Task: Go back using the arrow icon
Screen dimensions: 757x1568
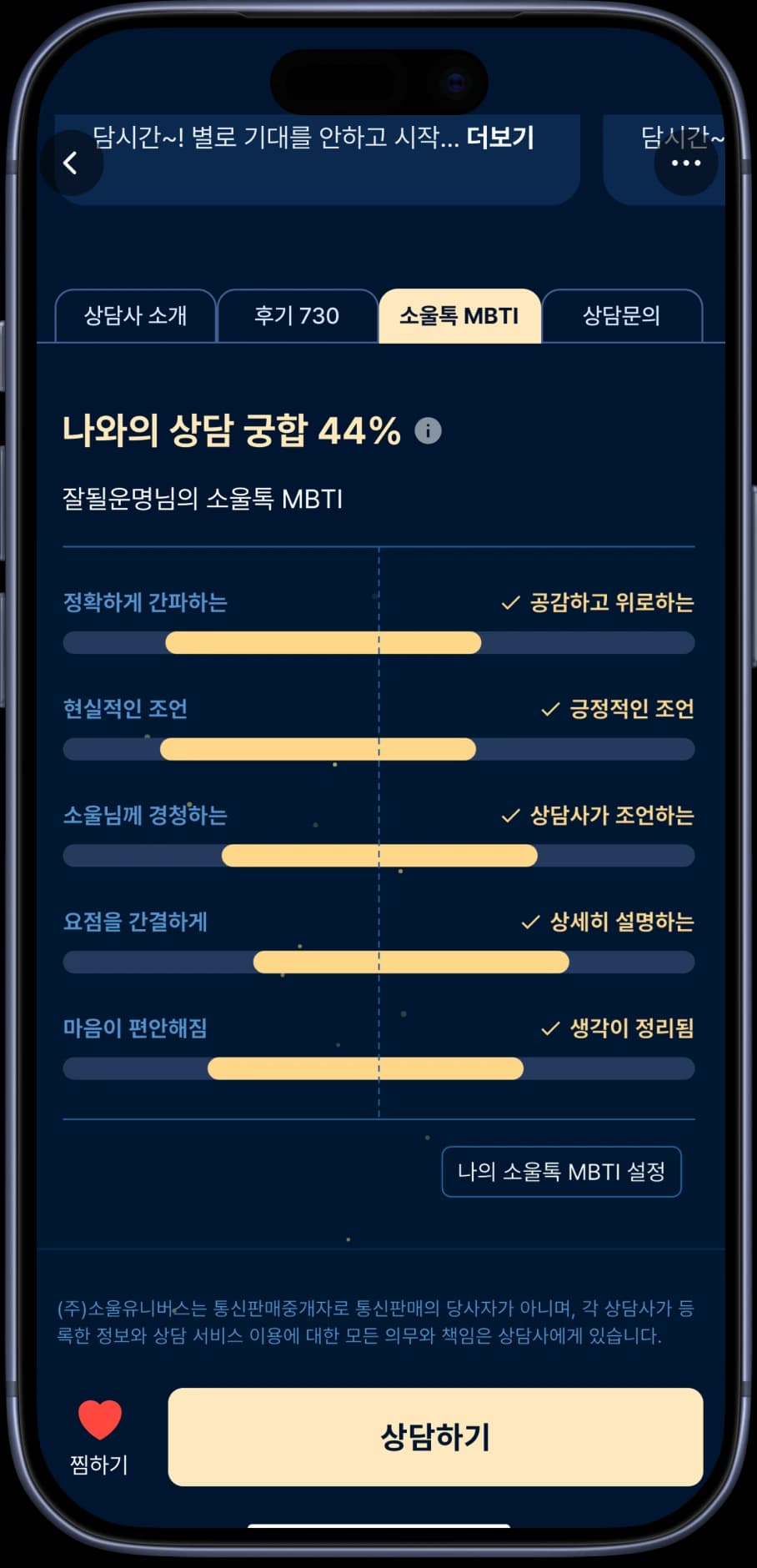Action: 71,163
